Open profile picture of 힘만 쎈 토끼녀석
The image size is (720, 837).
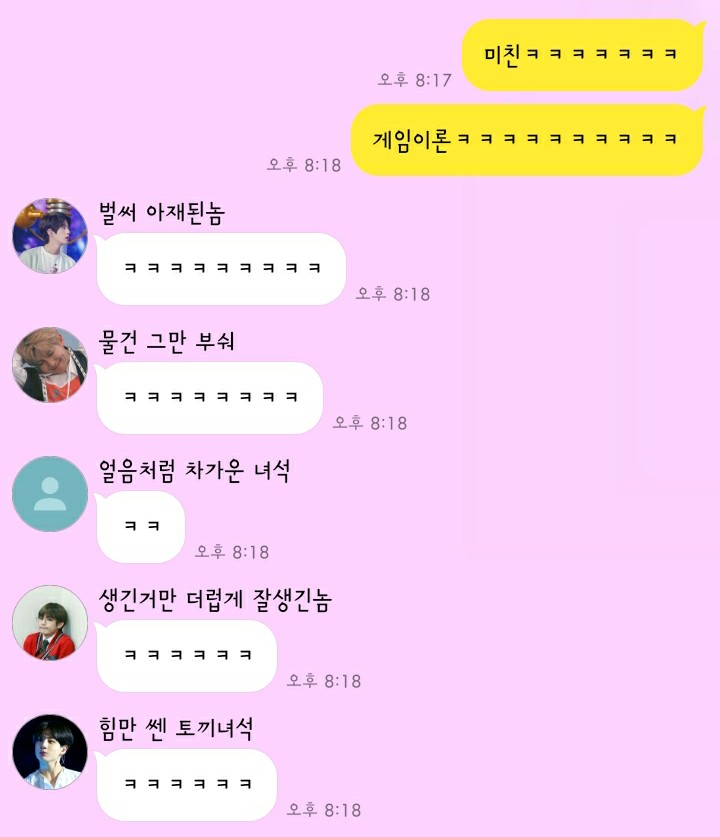click(50, 752)
